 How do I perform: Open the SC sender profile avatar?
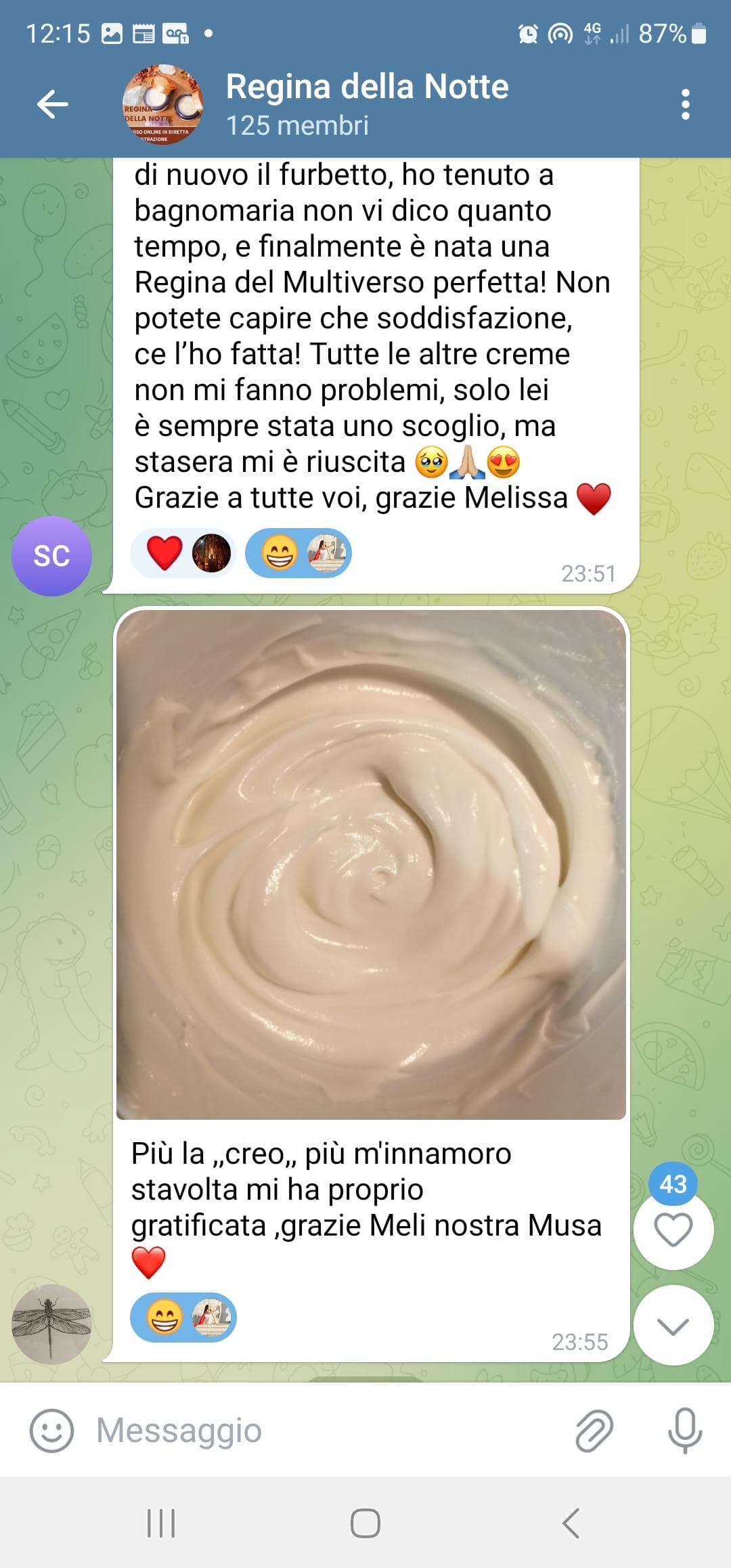pyautogui.click(x=52, y=556)
